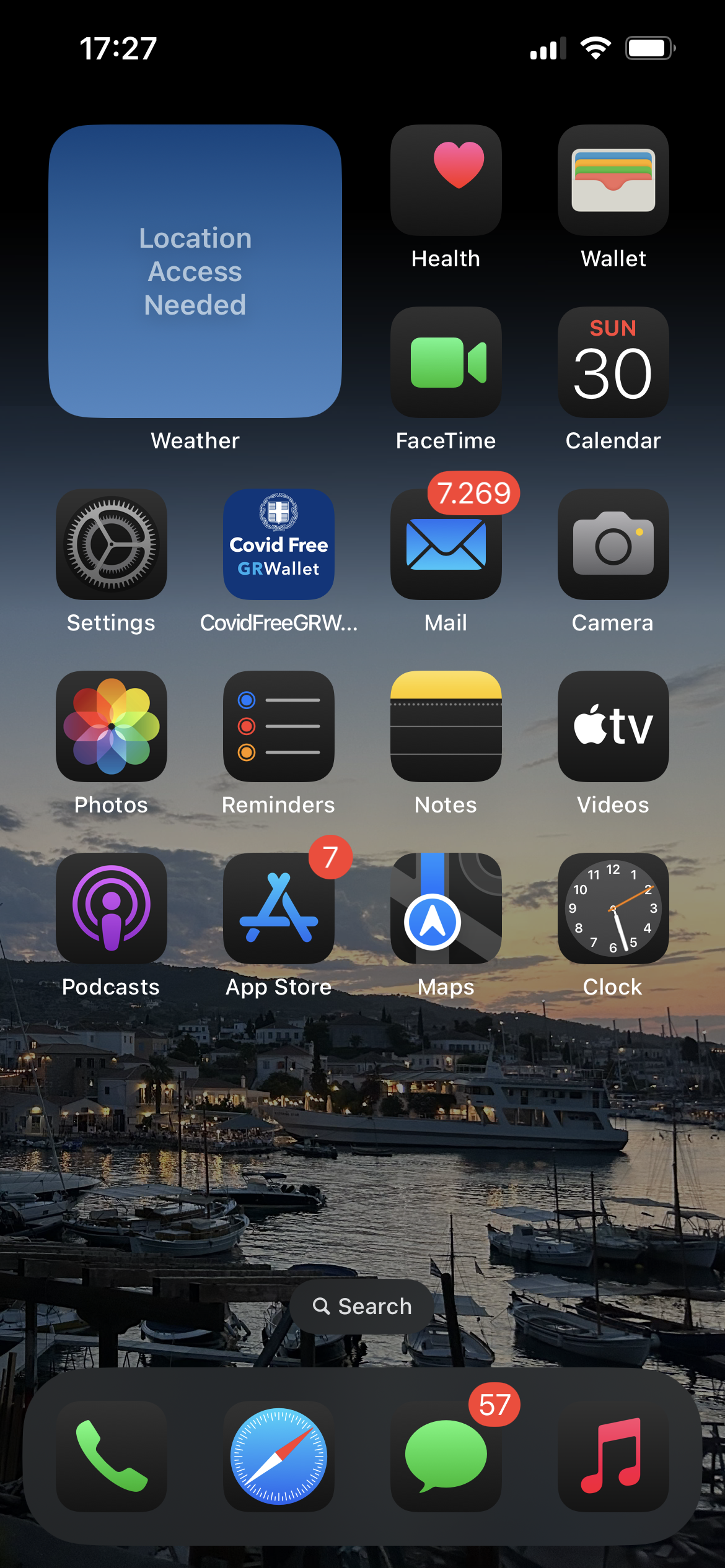Screen dimensions: 725x1568
Task: Open the Photos app
Action: pyautogui.click(x=112, y=726)
